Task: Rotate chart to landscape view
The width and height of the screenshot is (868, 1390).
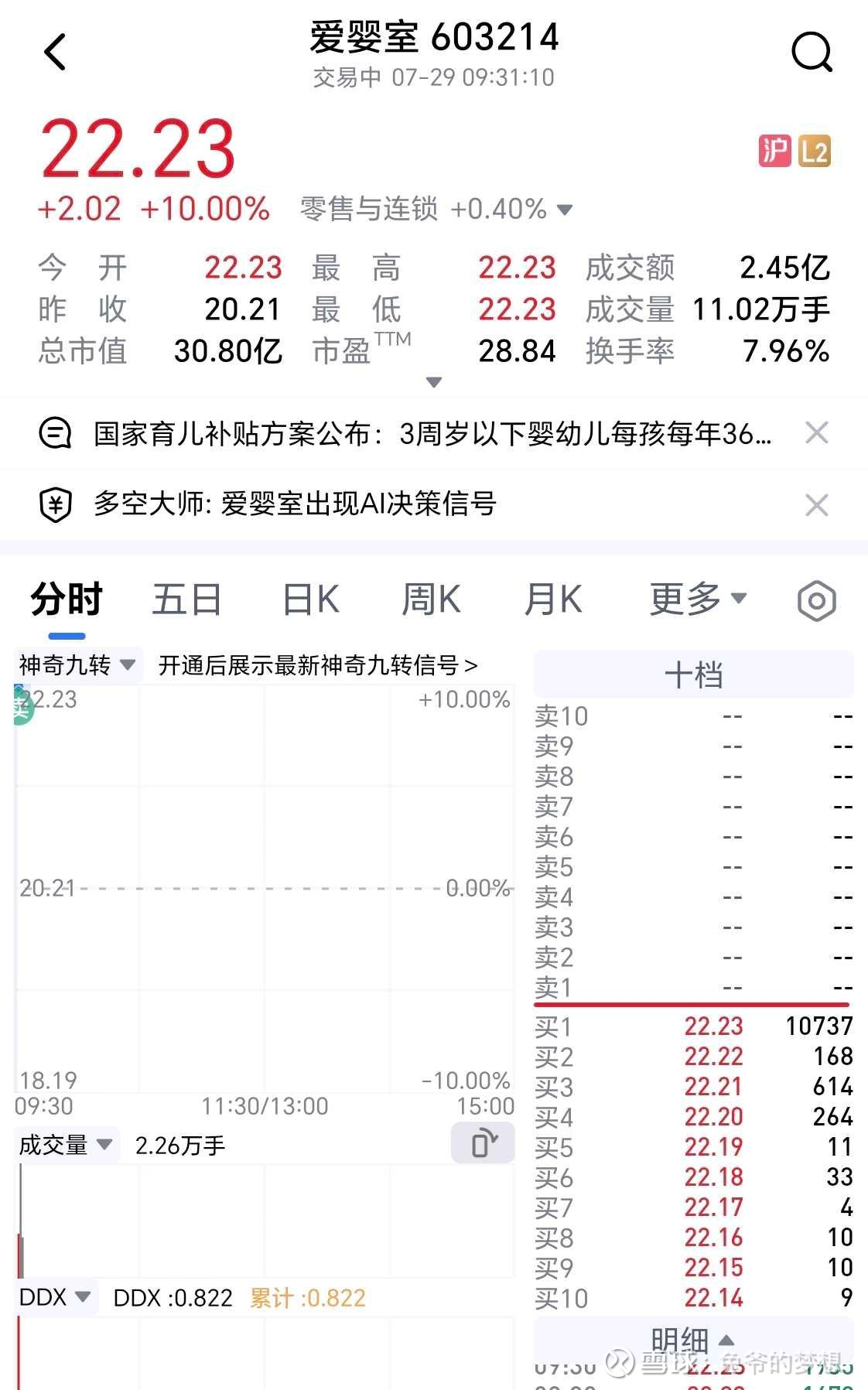Action: point(483,1142)
